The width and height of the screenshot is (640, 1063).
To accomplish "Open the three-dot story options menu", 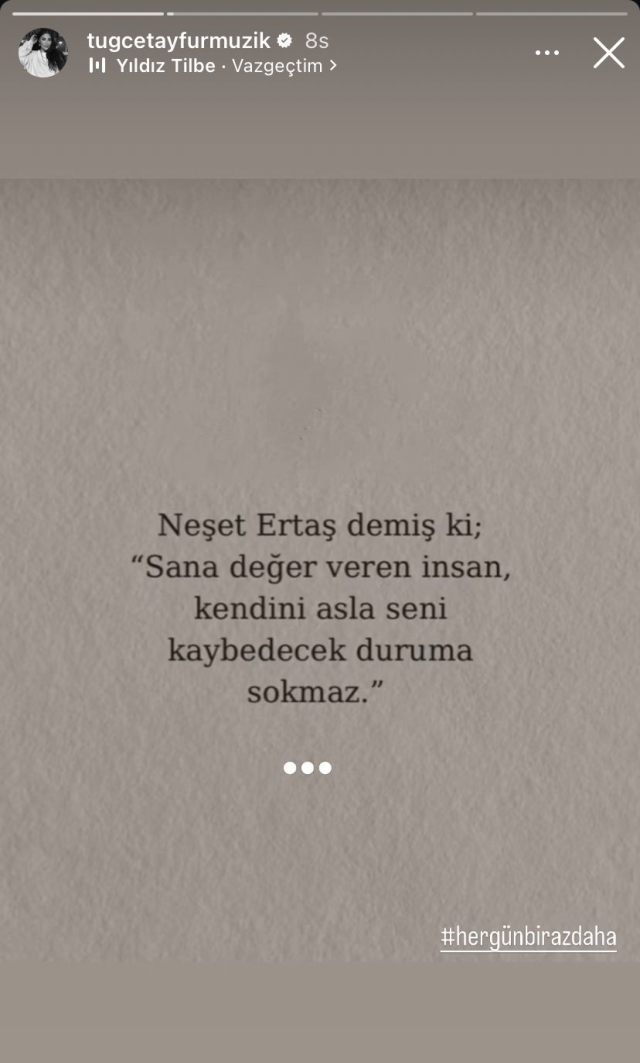I will pyautogui.click(x=547, y=53).
